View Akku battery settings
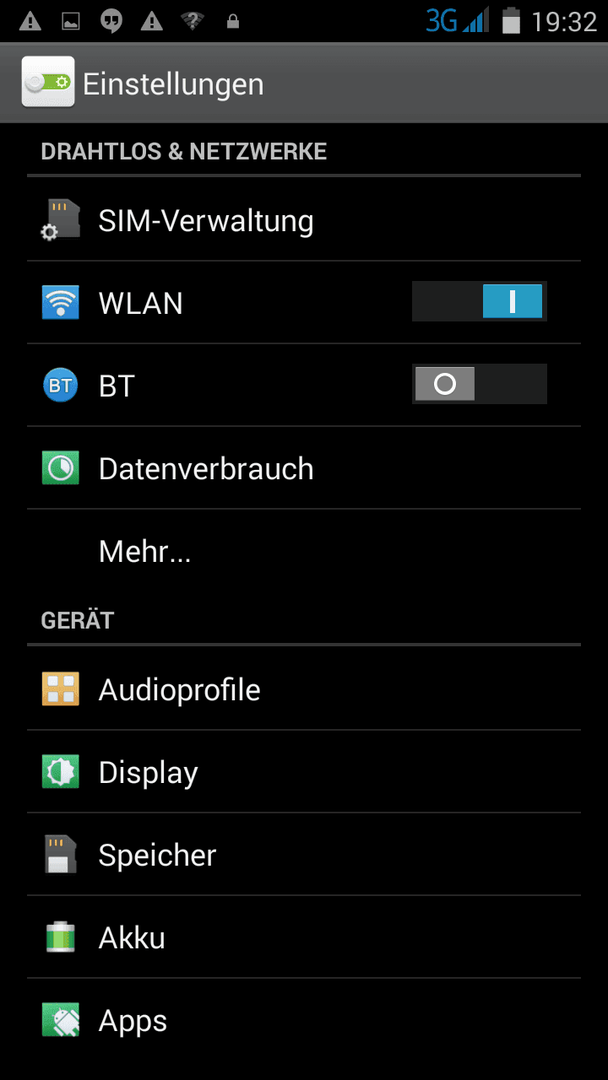Viewport: 608px width, 1080px height. (x=304, y=937)
